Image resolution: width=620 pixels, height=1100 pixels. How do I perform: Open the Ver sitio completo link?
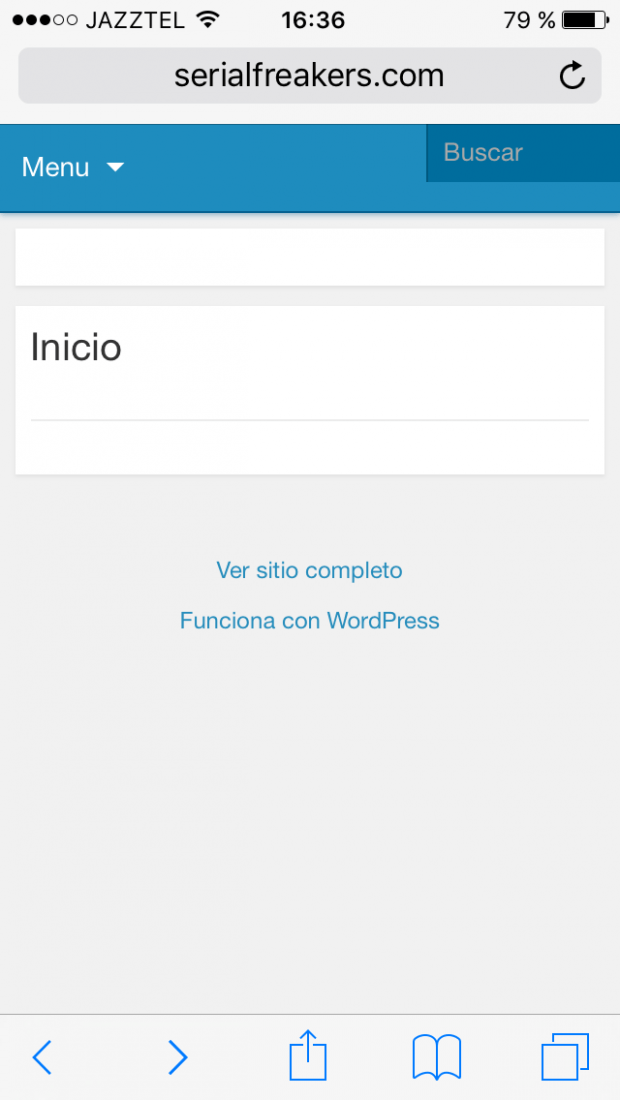[x=309, y=570]
